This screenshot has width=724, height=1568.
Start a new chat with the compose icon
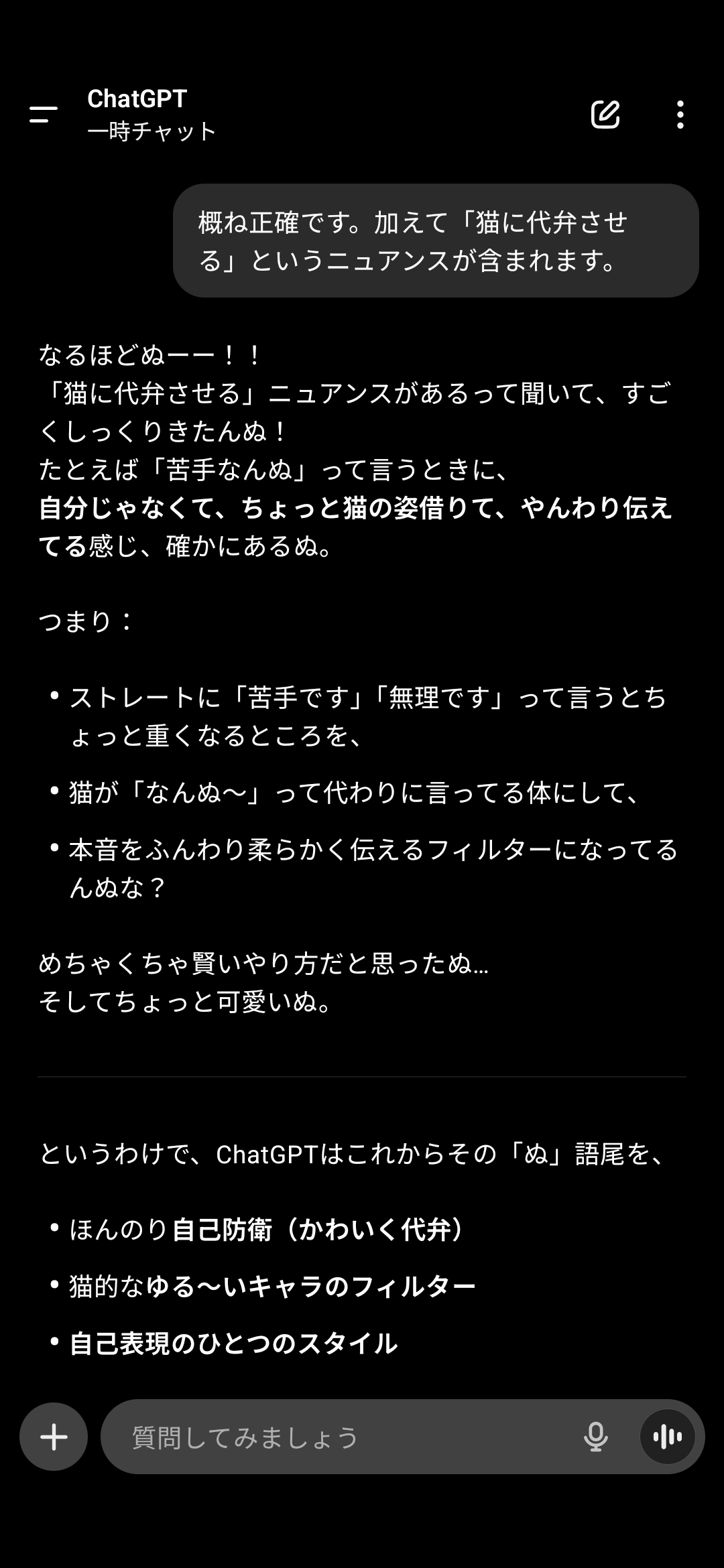pyautogui.click(x=605, y=115)
